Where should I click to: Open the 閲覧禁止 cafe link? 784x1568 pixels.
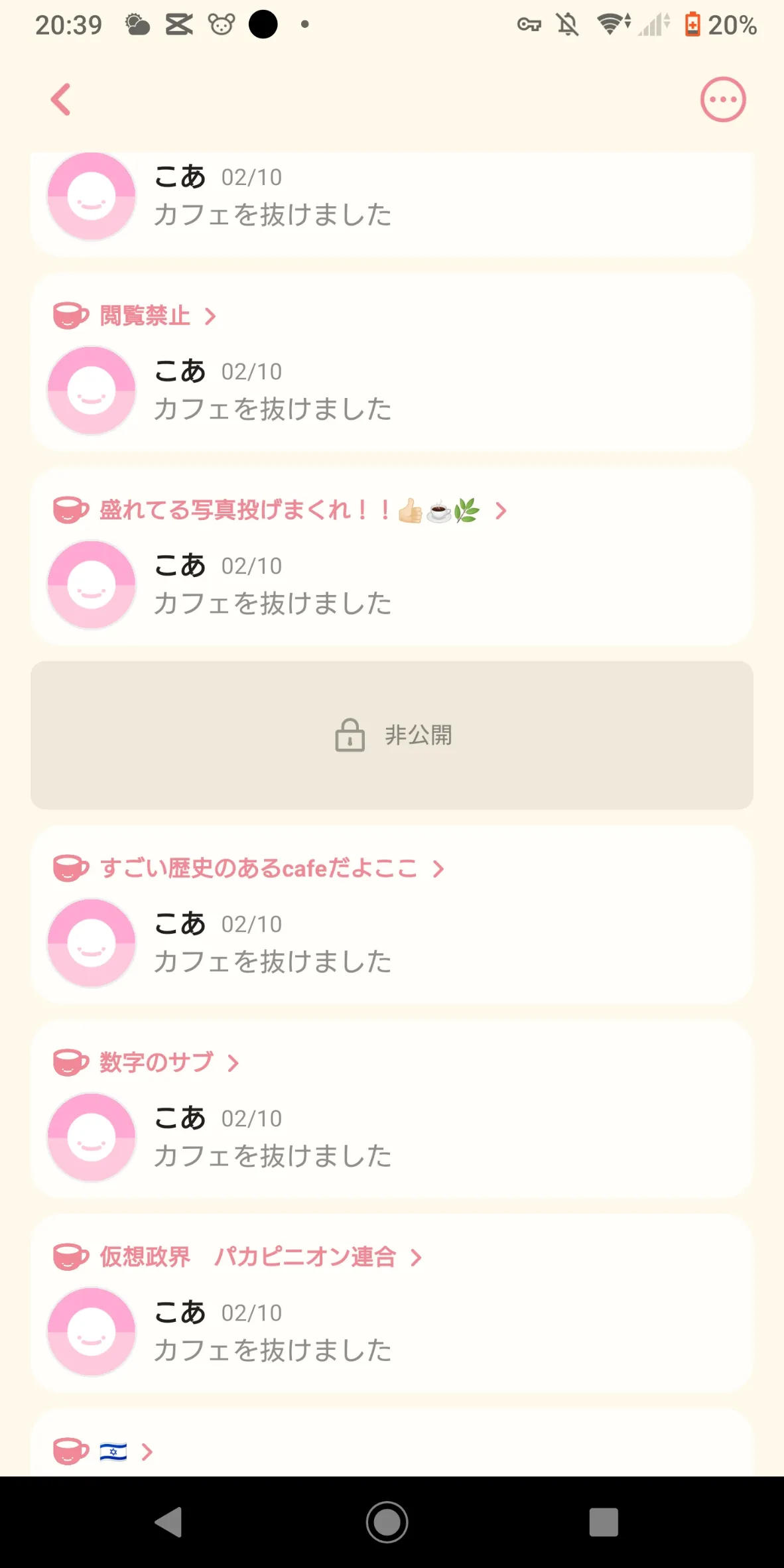click(x=145, y=316)
